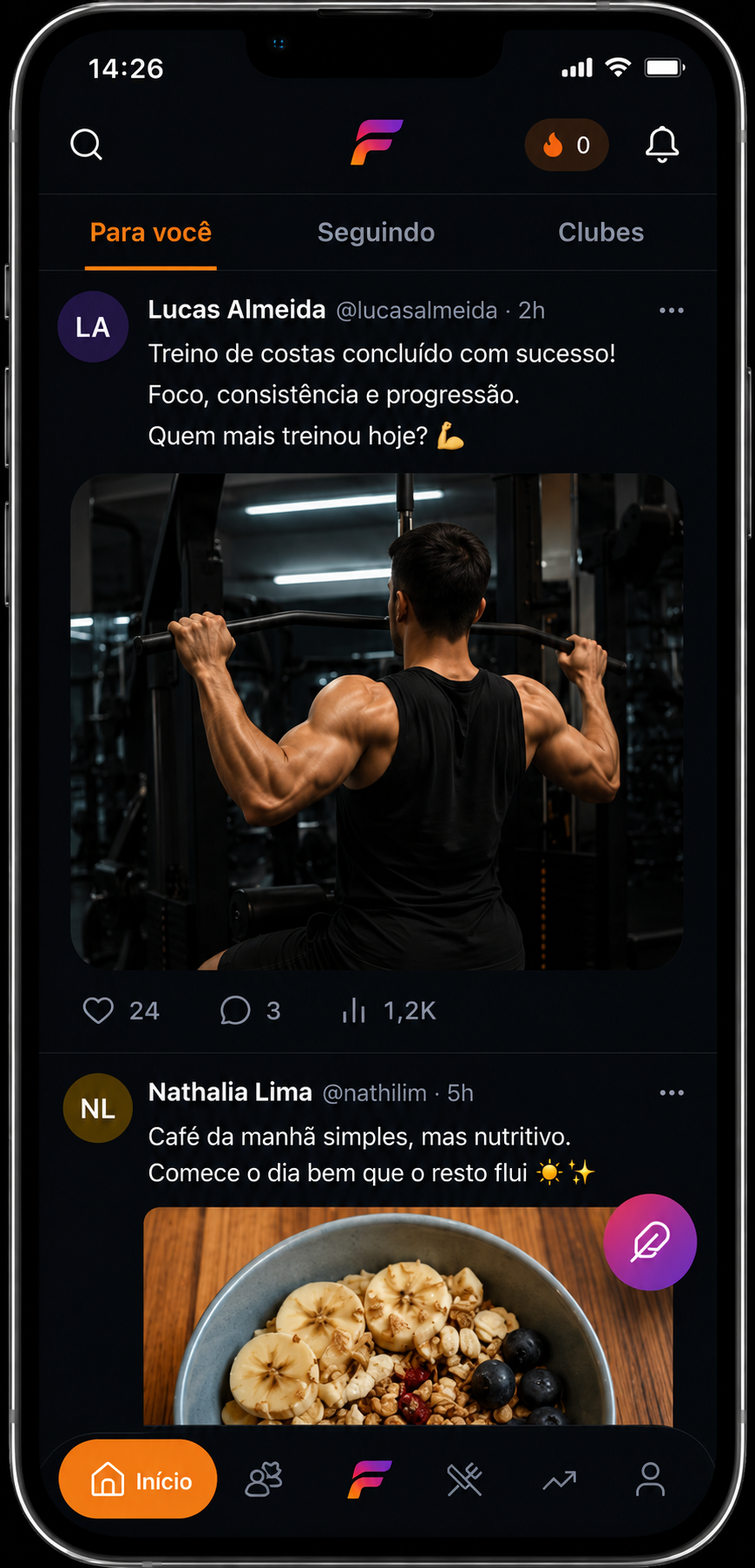Open the search icon
Viewport: 755px width, 1568px height.
coord(86,144)
